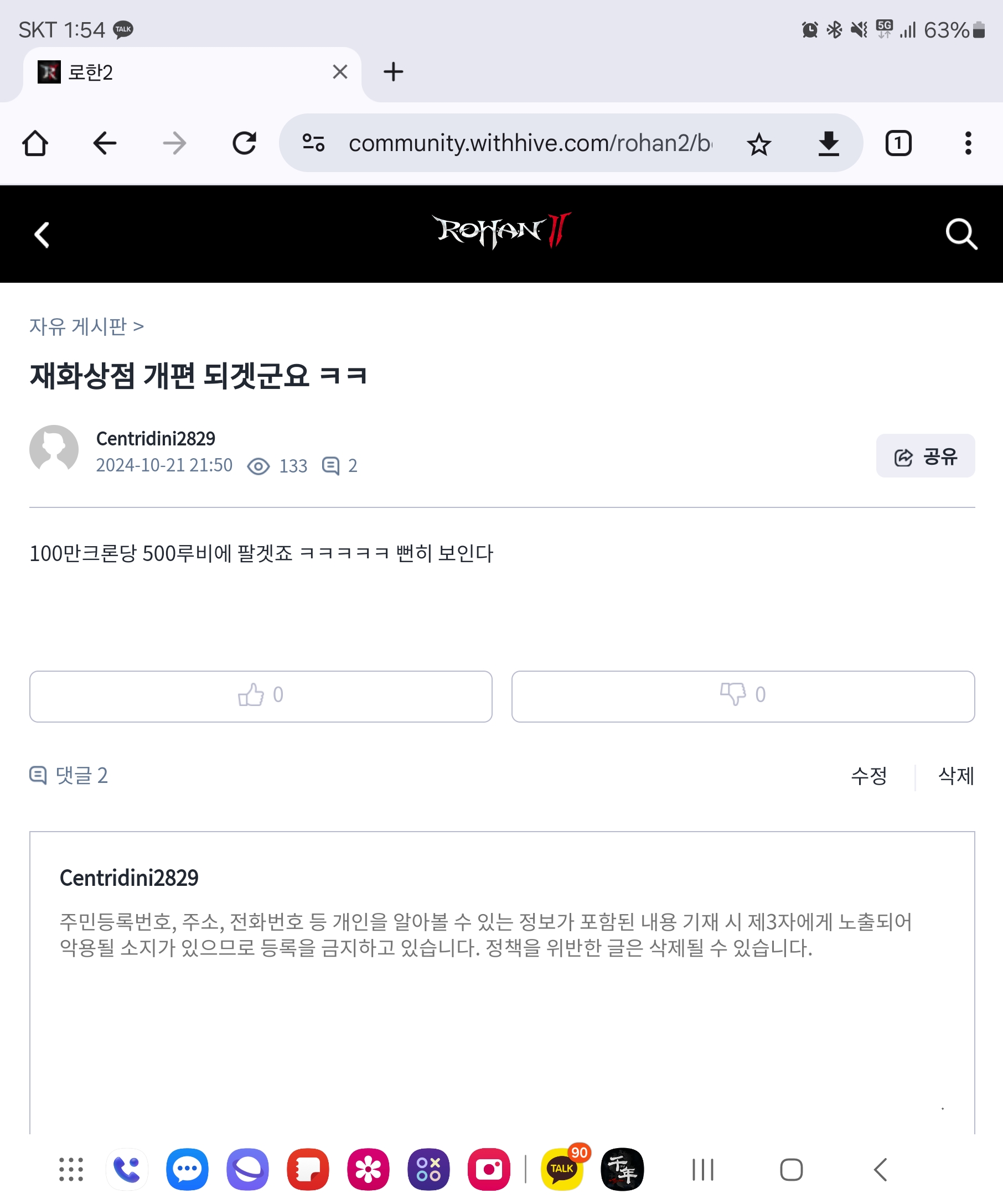
Task: Open the browser overflow menu
Action: click(x=968, y=143)
